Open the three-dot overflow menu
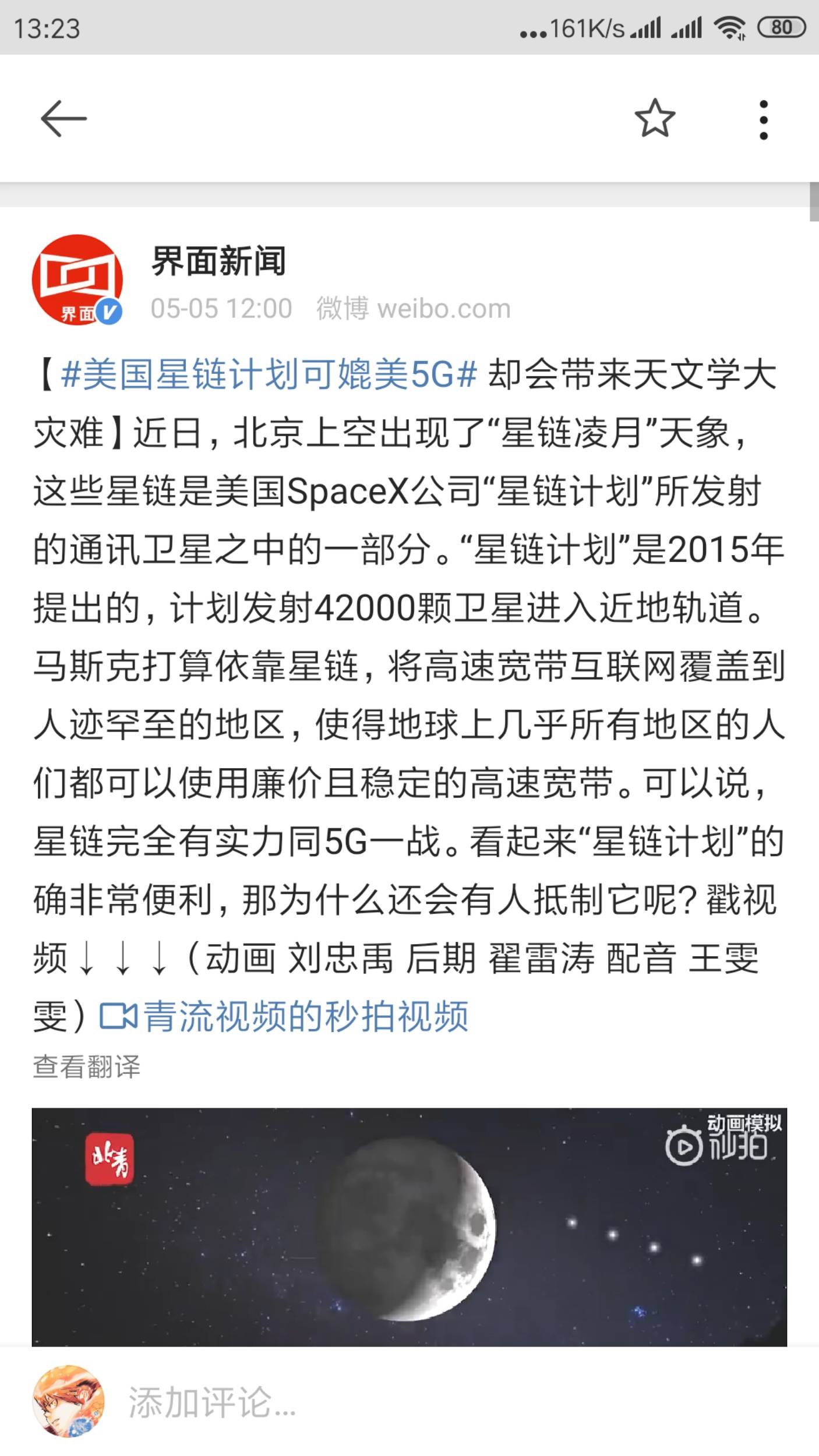The width and height of the screenshot is (819, 1456). pyautogui.click(x=763, y=120)
